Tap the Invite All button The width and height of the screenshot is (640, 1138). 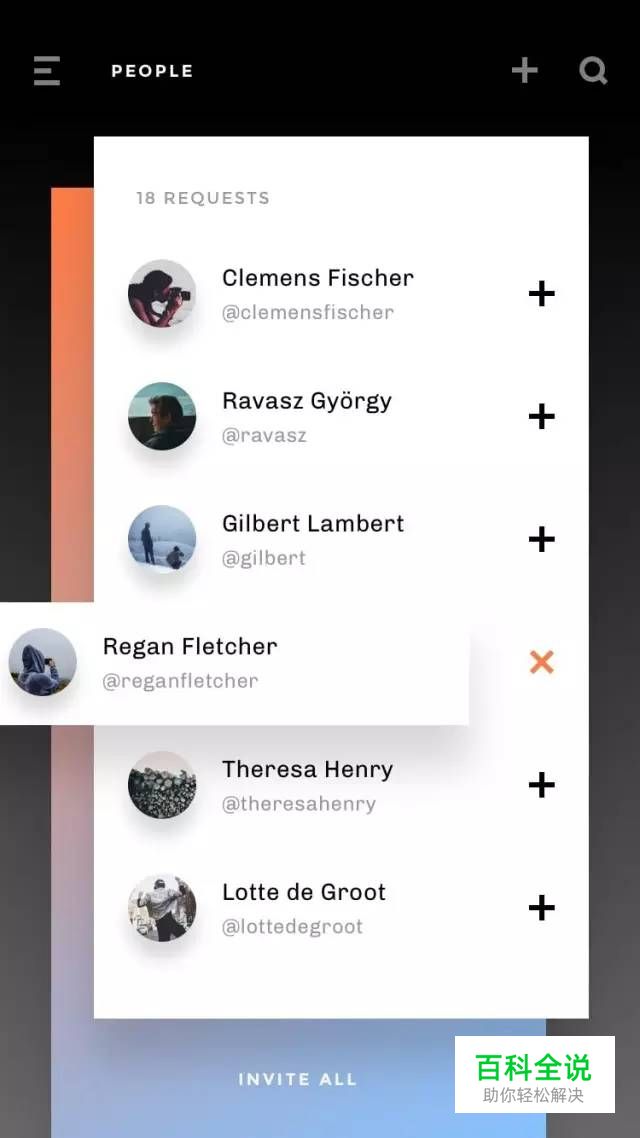297,1079
